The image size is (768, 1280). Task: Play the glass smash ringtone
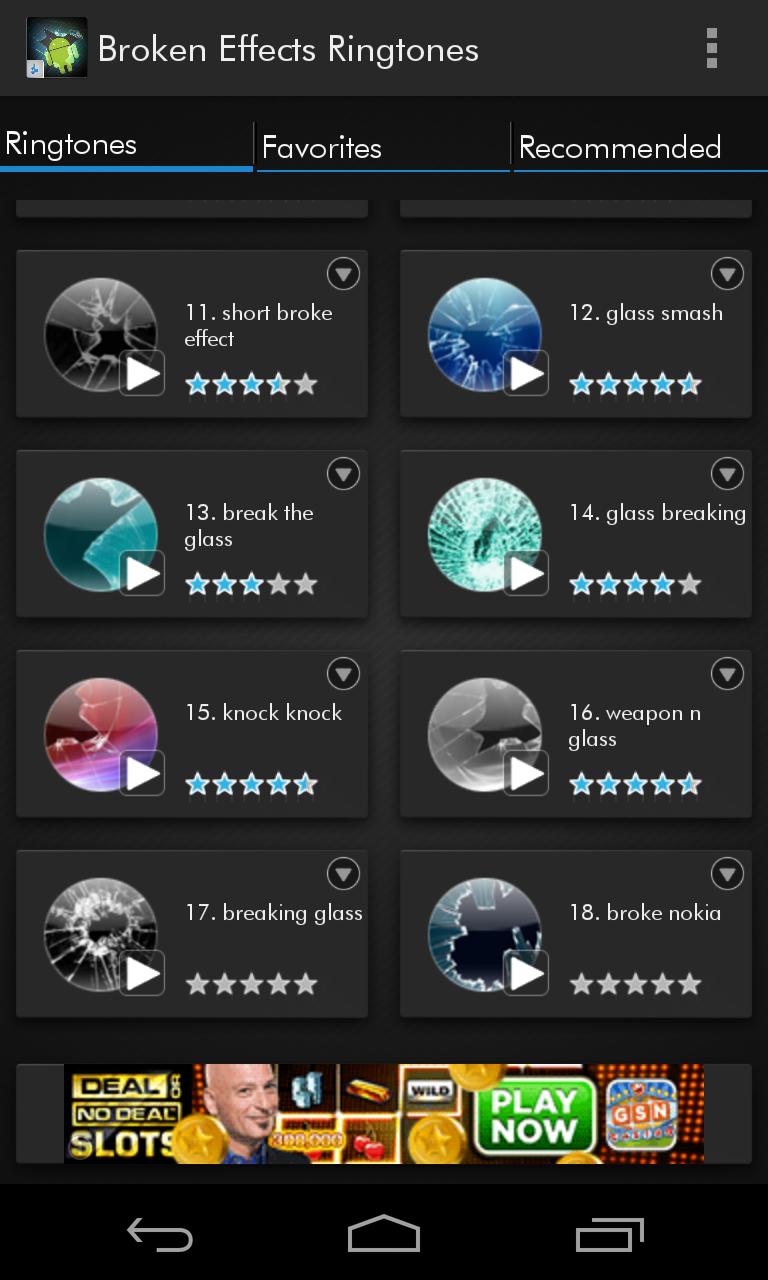pyautogui.click(x=526, y=373)
